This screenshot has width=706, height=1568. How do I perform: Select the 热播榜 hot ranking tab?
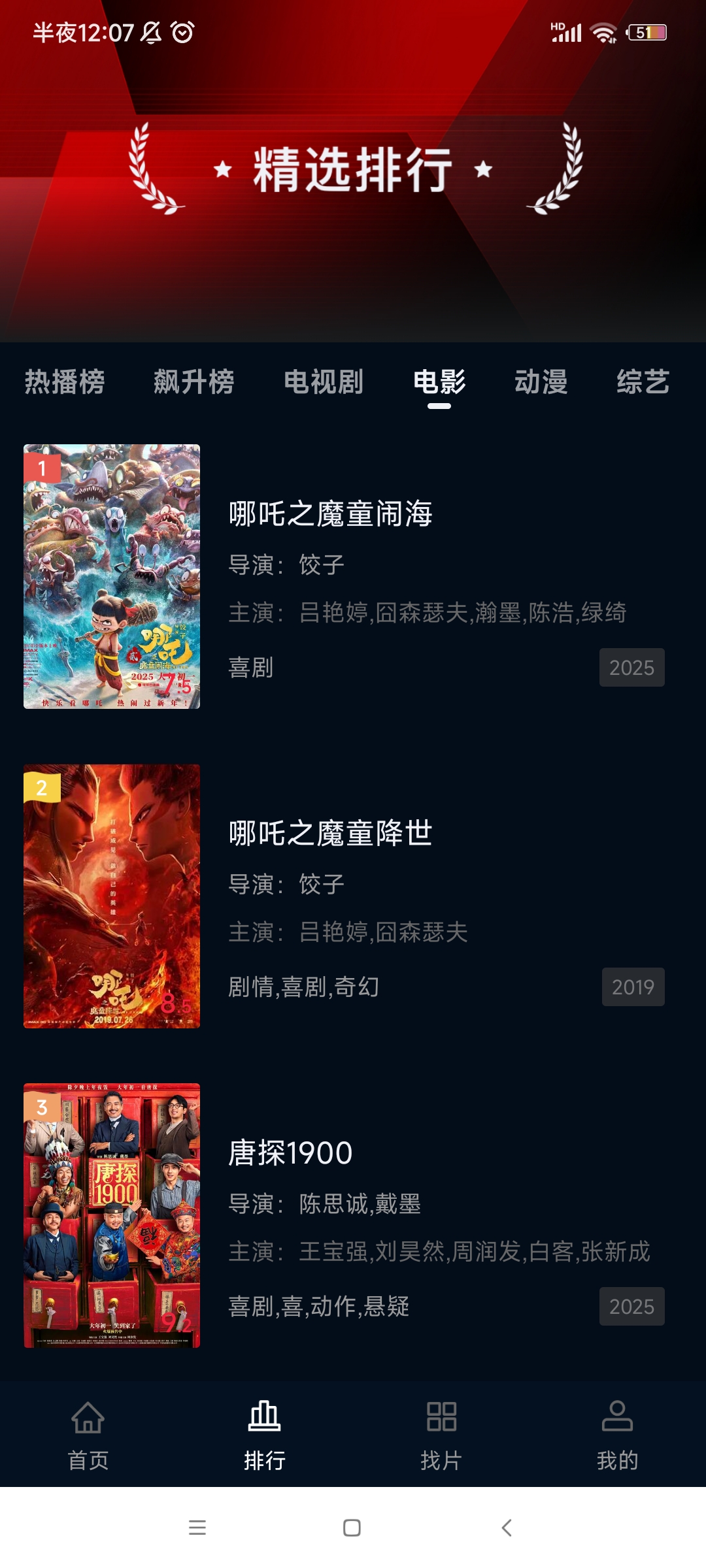(65, 382)
